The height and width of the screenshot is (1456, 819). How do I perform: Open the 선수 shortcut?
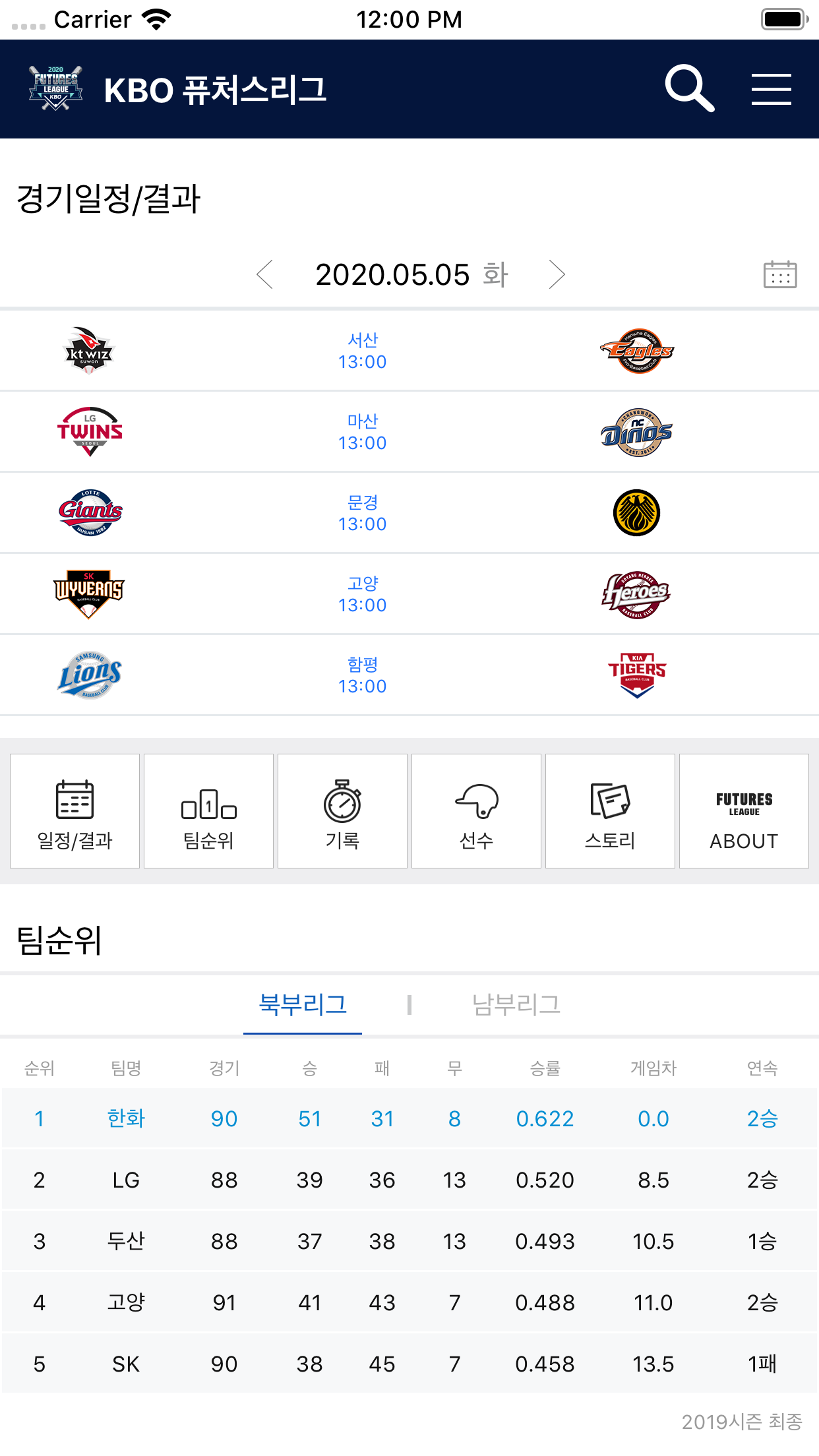tap(476, 811)
